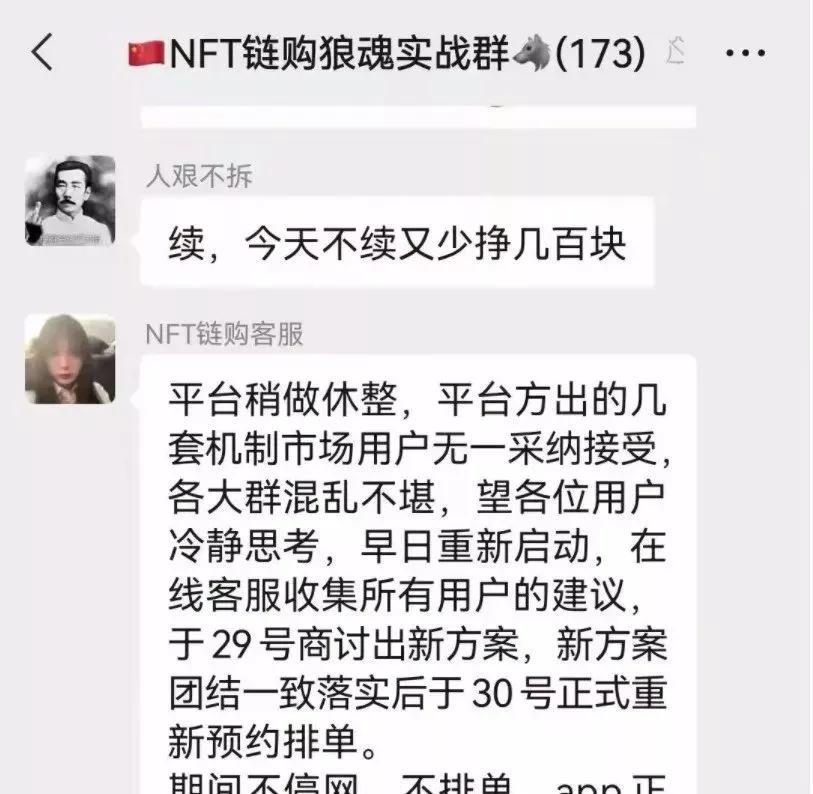Open NFT链购客服's profile avatar
813x794 pixels.
pyautogui.click(x=70, y=359)
